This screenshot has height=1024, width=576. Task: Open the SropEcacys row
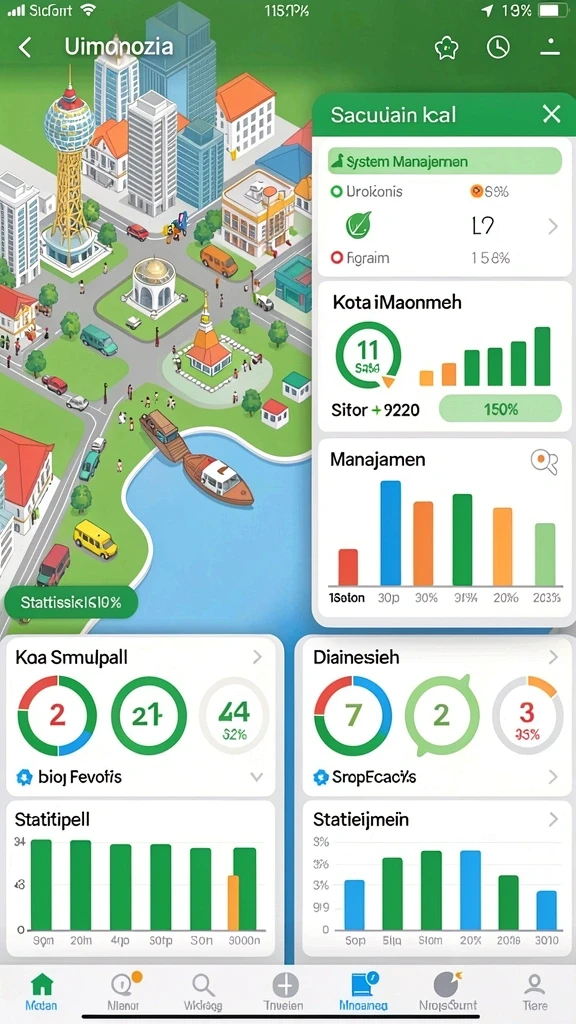click(x=434, y=777)
